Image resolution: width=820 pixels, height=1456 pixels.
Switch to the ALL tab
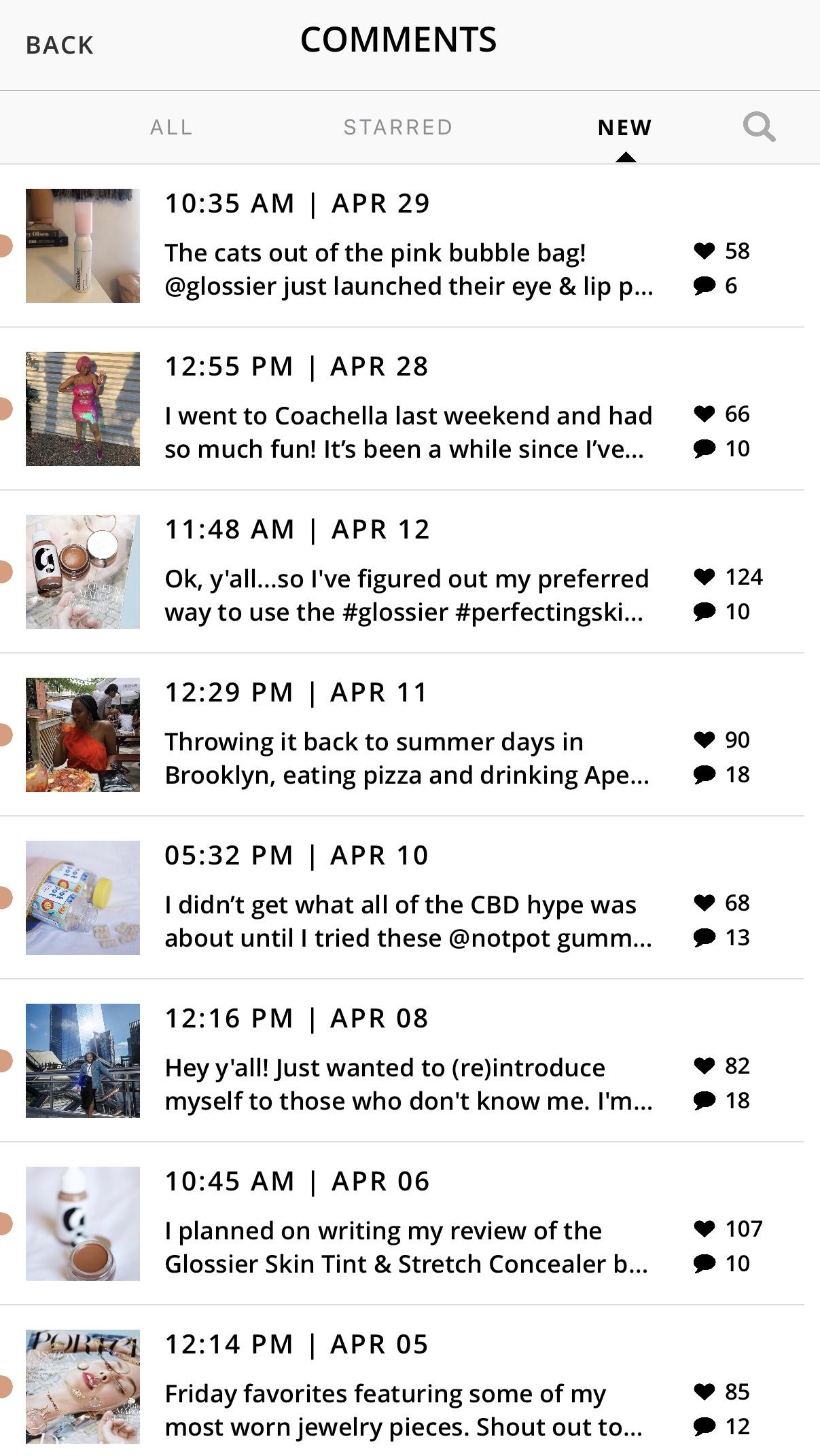[x=171, y=127]
